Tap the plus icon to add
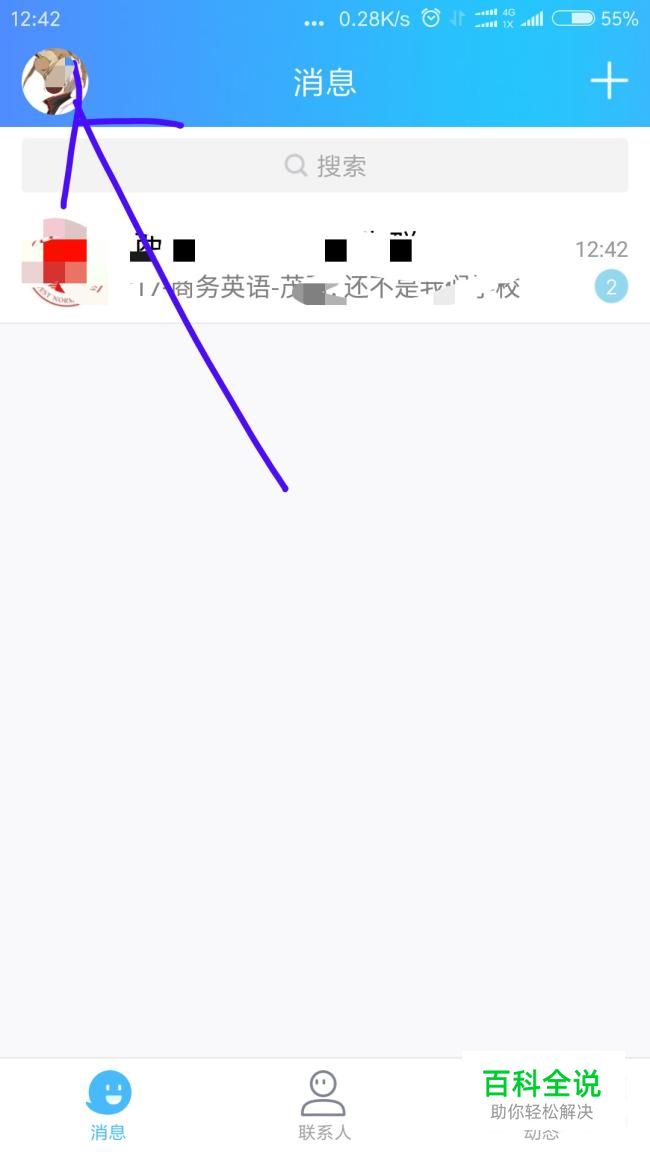The width and height of the screenshot is (650, 1155). tap(608, 81)
